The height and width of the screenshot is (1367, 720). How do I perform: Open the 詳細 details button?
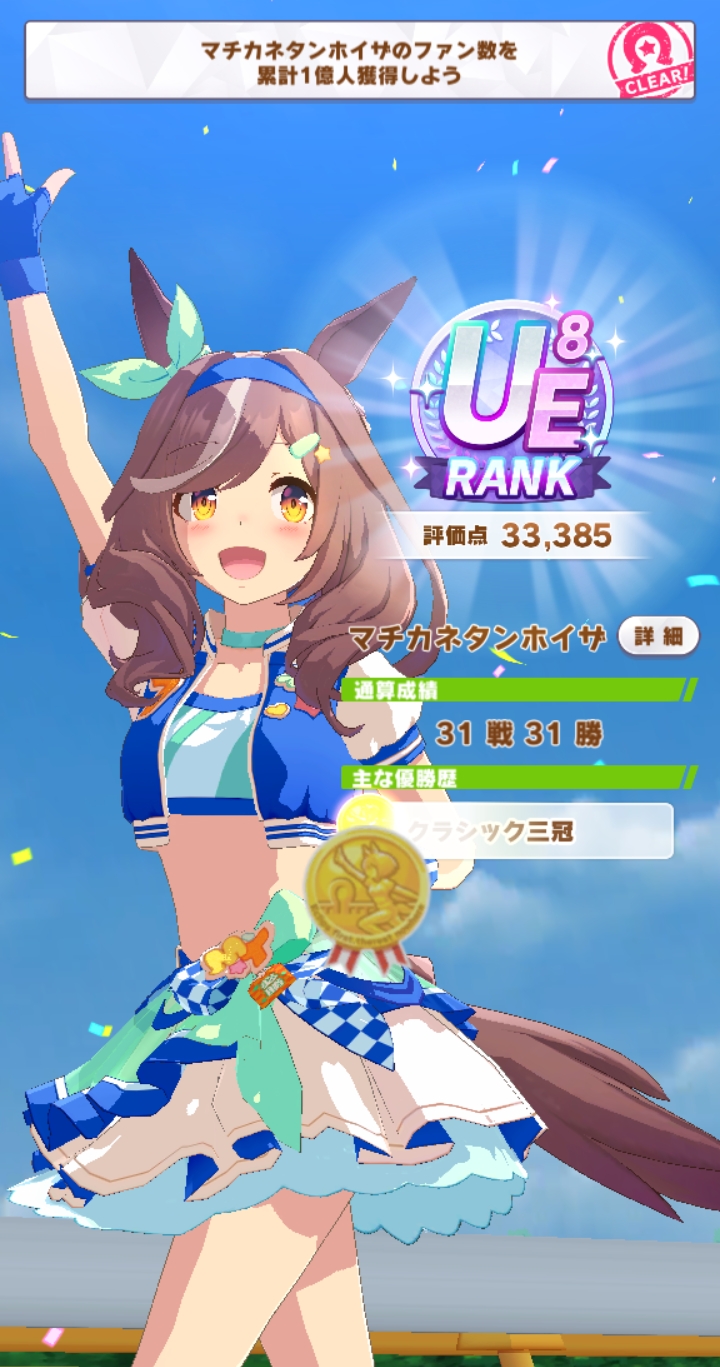[x=658, y=636]
